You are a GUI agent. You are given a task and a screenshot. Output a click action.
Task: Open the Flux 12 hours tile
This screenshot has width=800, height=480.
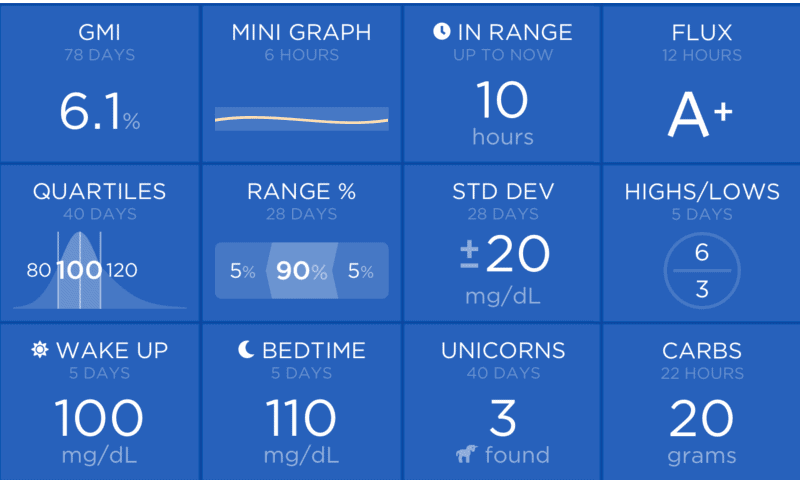(x=701, y=84)
